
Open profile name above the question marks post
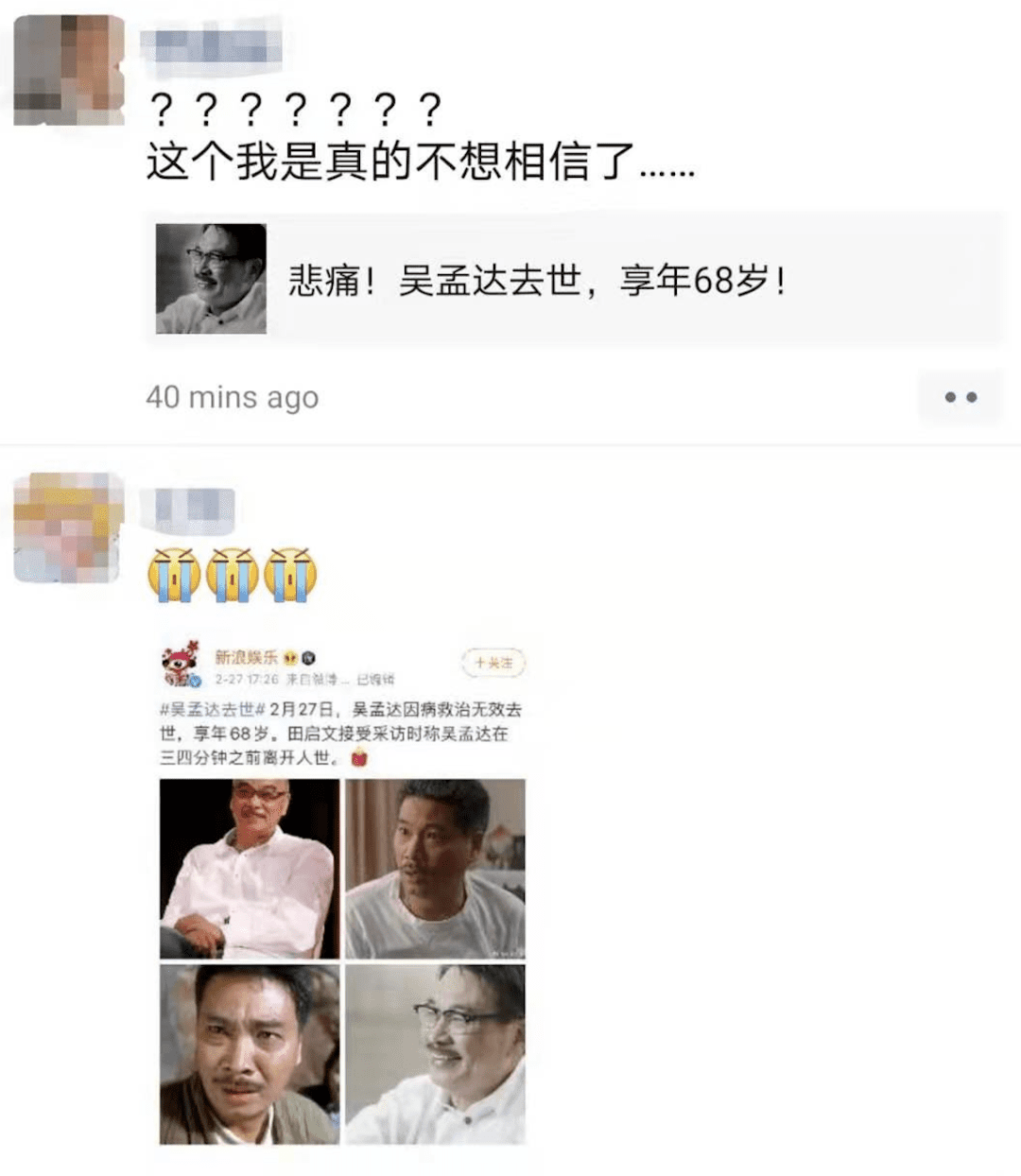211,48
